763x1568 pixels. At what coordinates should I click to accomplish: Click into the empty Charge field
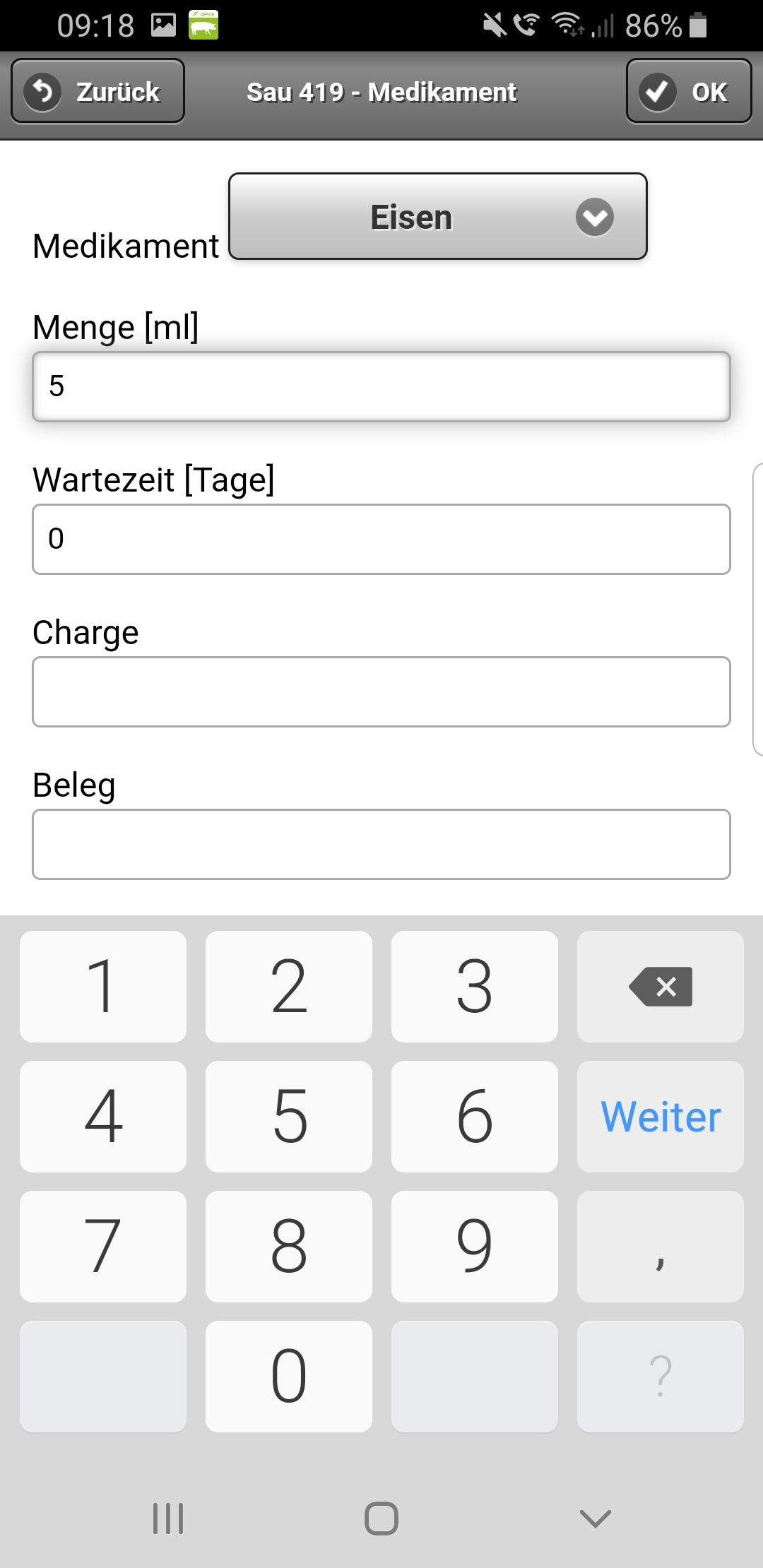click(x=381, y=691)
